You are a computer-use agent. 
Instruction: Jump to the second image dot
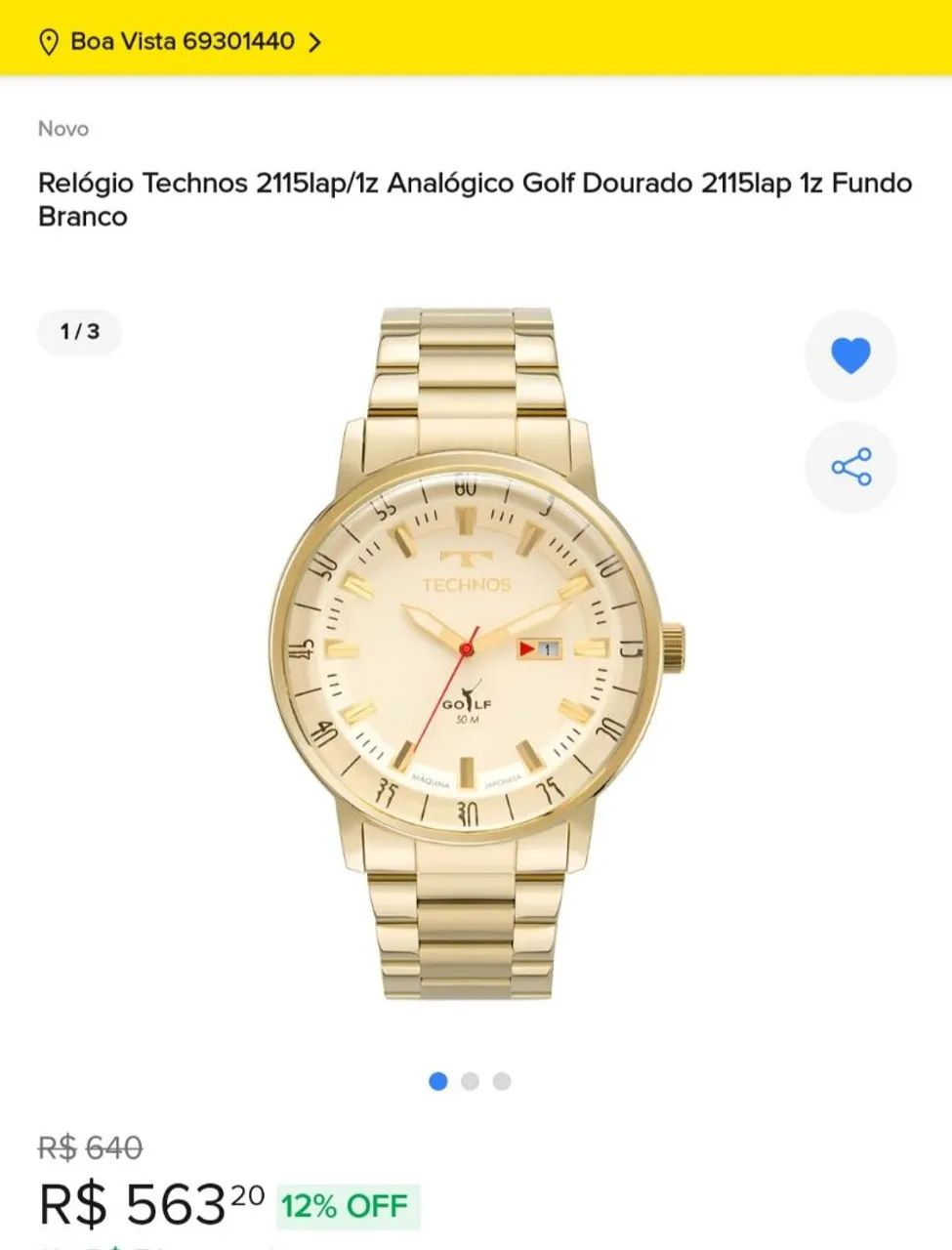(470, 1081)
